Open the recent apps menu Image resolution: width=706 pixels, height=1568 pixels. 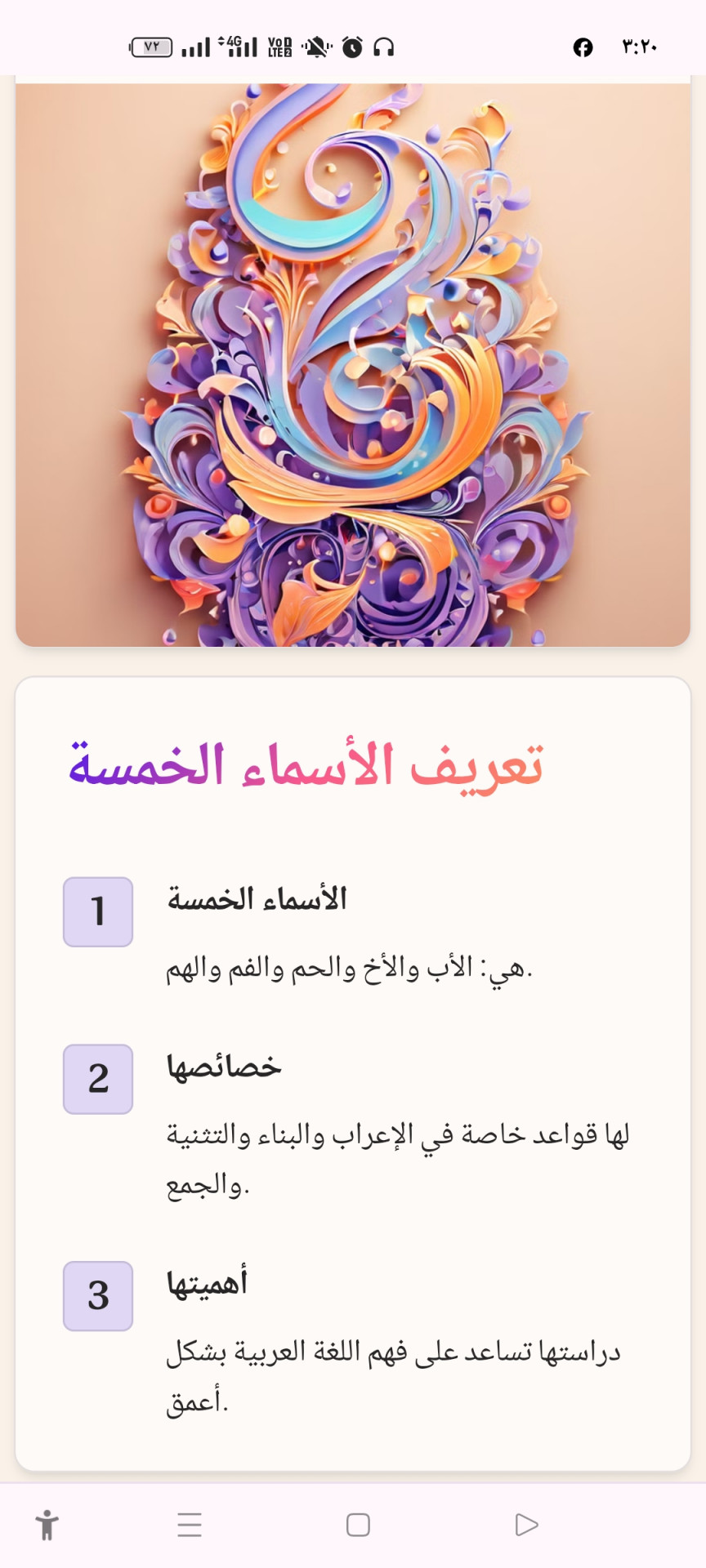[x=190, y=1525]
